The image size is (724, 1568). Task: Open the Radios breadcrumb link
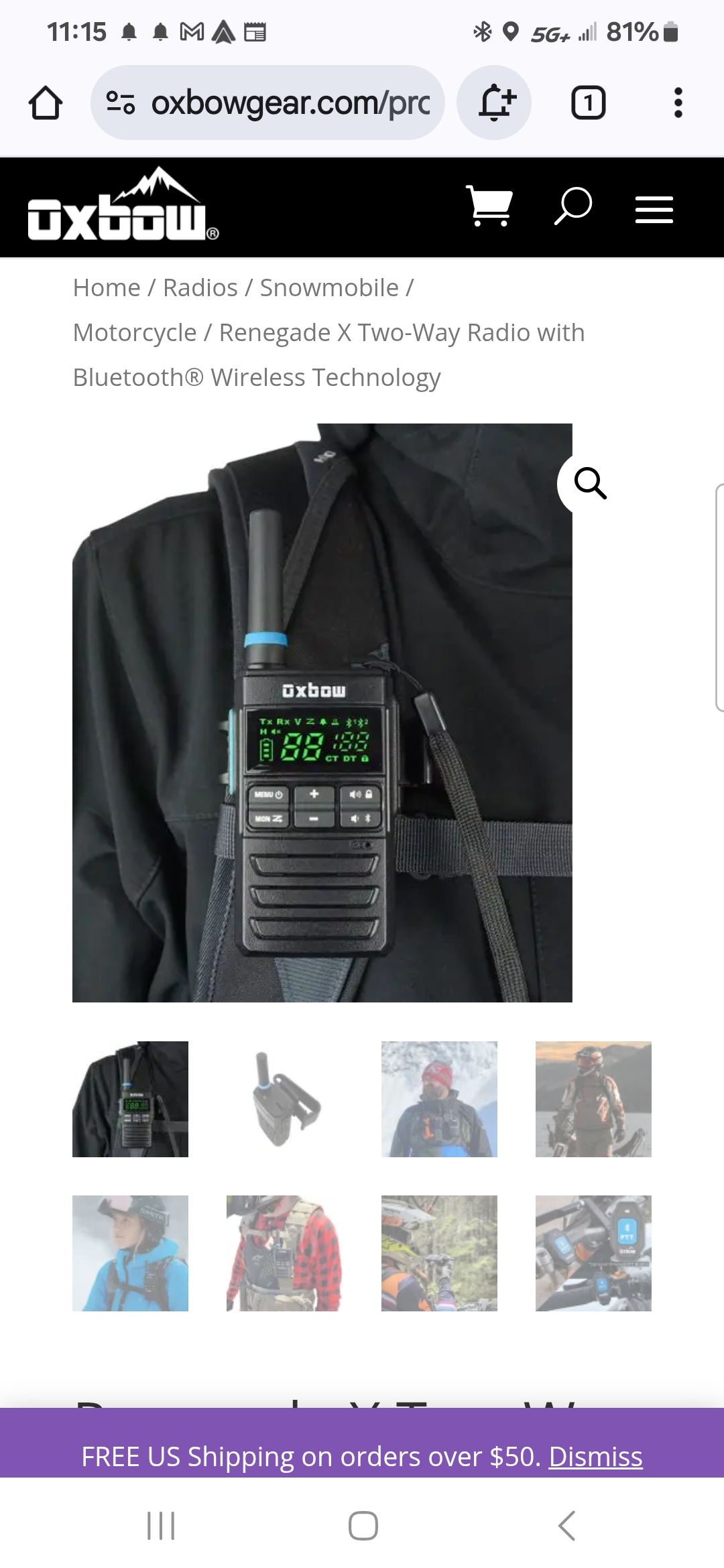click(200, 288)
